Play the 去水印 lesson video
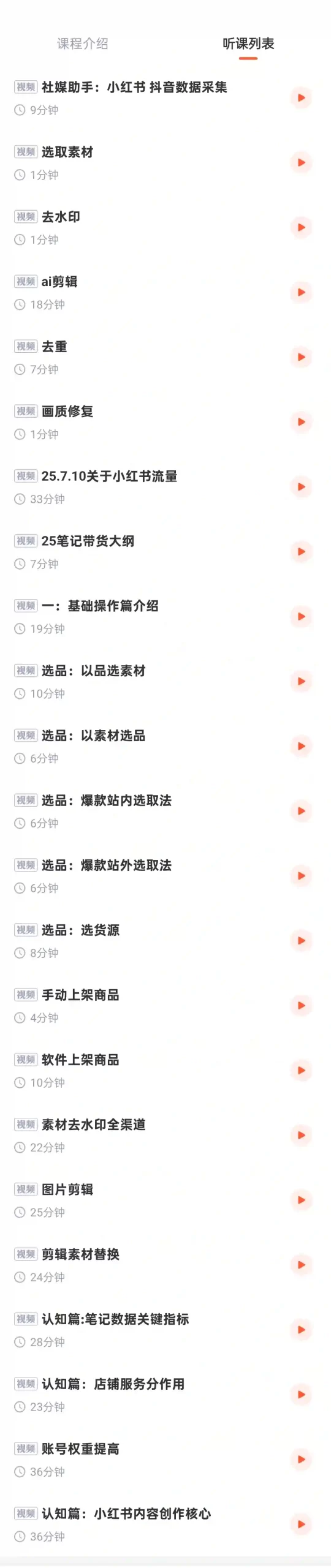 point(301,228)
